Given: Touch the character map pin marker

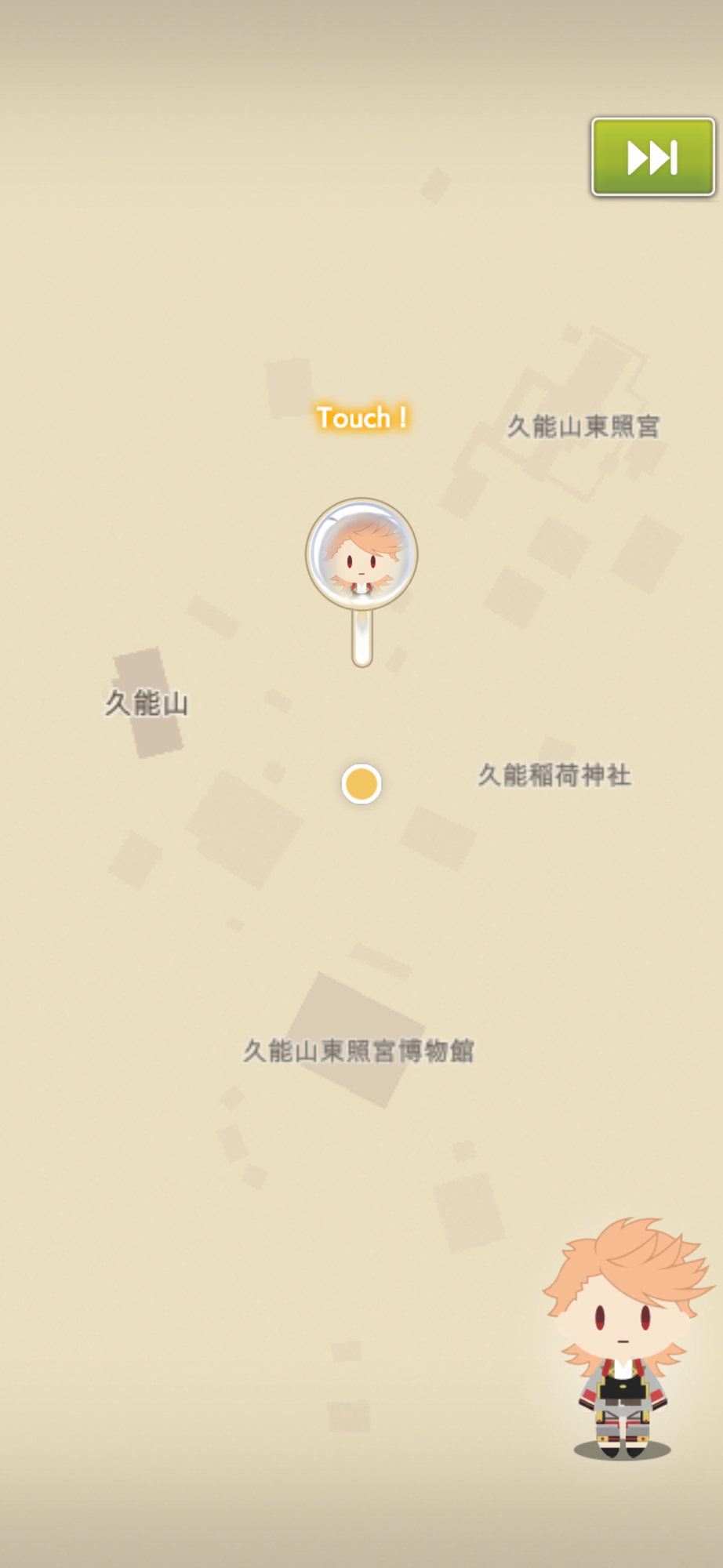Looking at the screenshot, I should pos(361,555).
